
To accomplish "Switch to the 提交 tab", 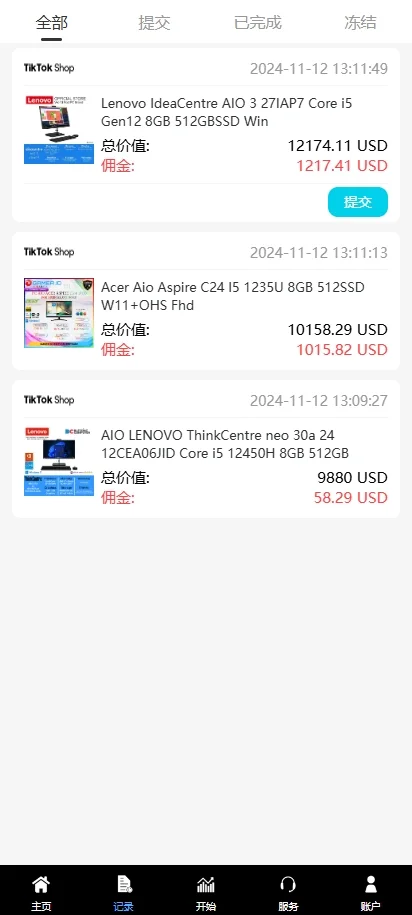I will (155, 23).
